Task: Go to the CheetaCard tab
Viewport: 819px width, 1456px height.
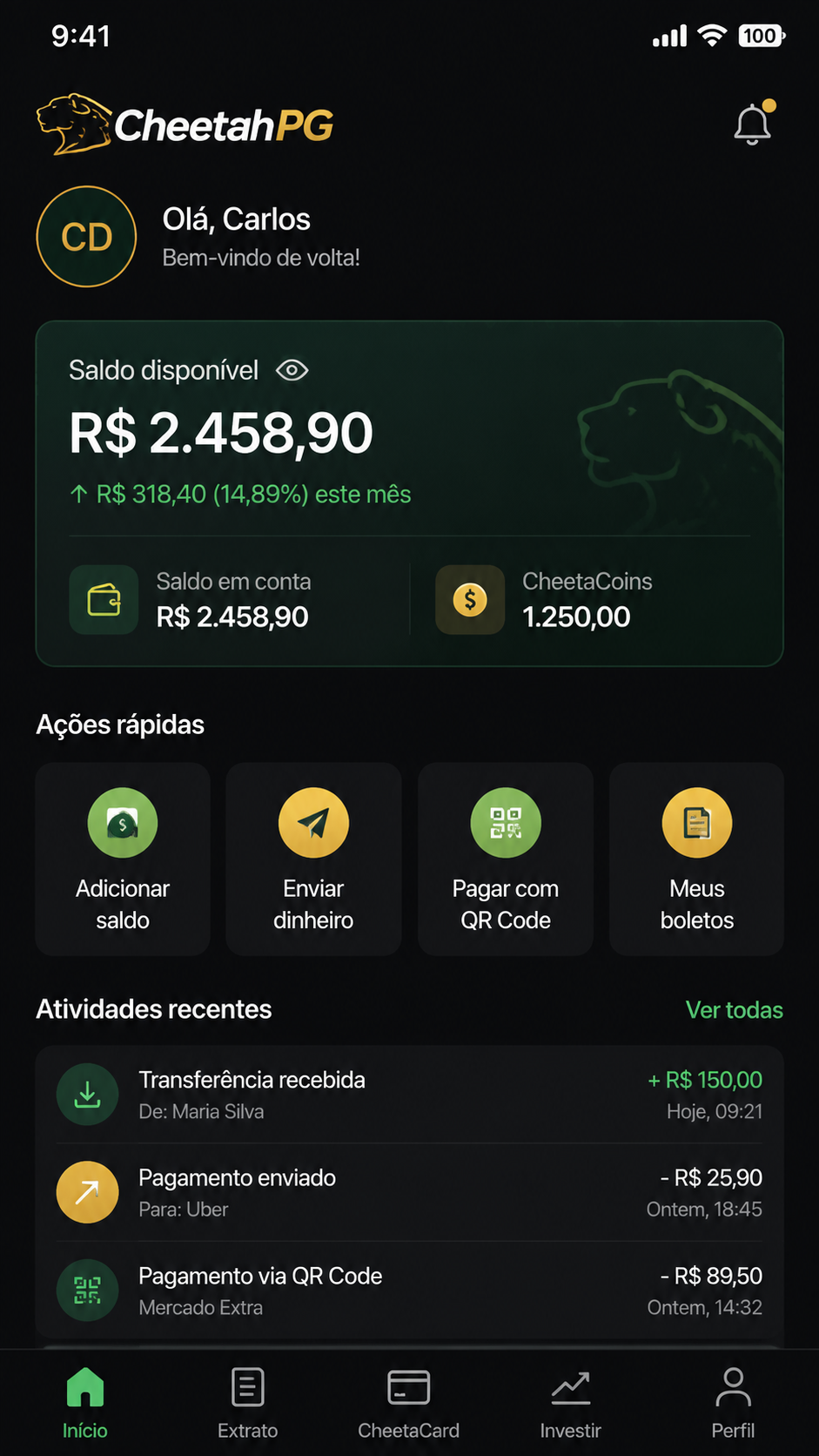Action: (x=408, y=1404)
